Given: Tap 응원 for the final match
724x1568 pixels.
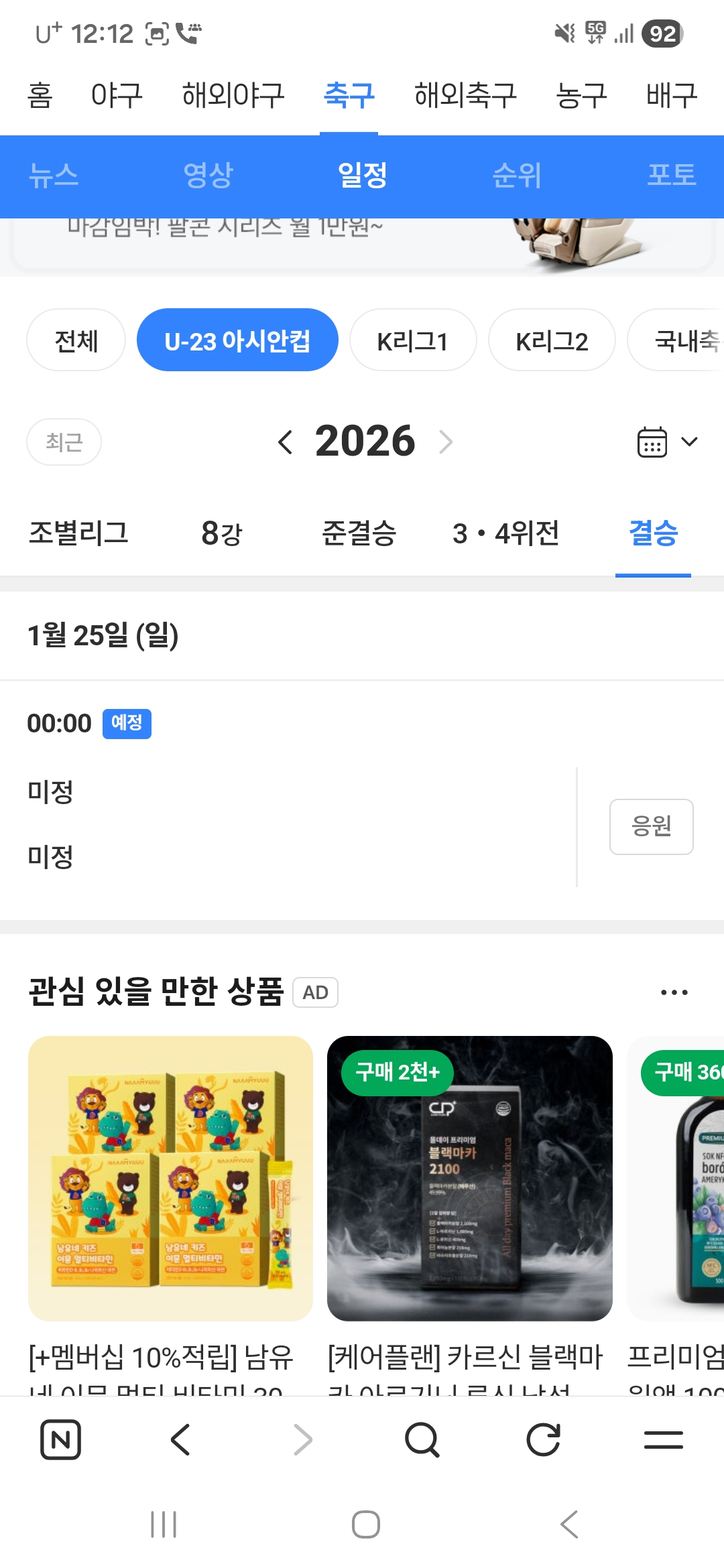Looking at the screenshot, I should tap(651, 826).
